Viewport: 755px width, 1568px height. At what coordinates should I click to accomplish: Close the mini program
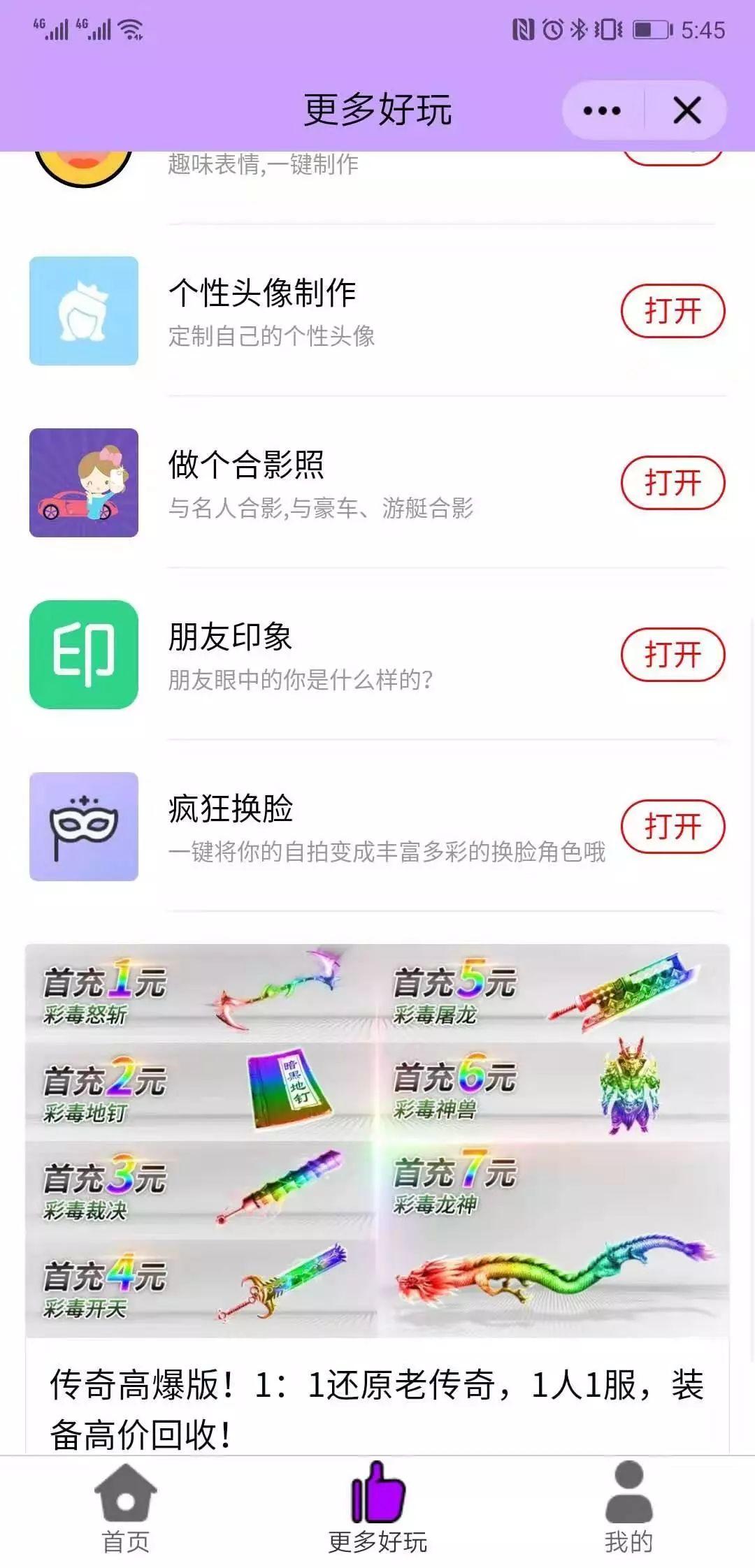(686, 110)
